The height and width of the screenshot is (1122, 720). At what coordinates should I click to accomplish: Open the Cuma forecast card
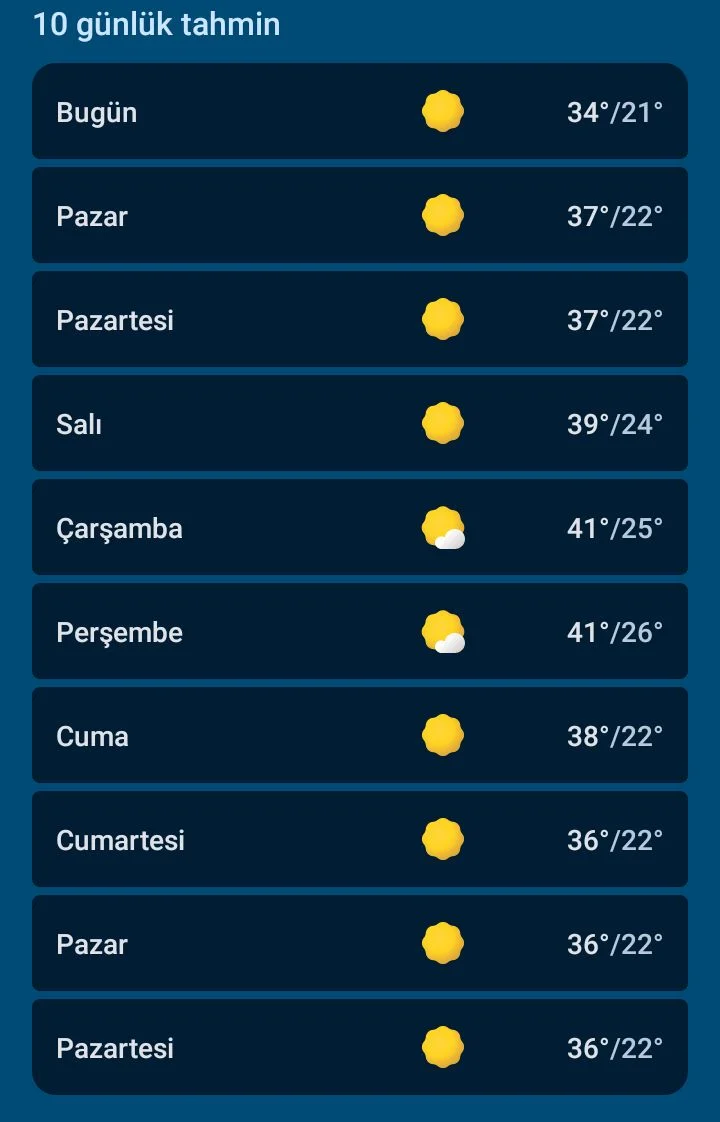coord(360,736)
